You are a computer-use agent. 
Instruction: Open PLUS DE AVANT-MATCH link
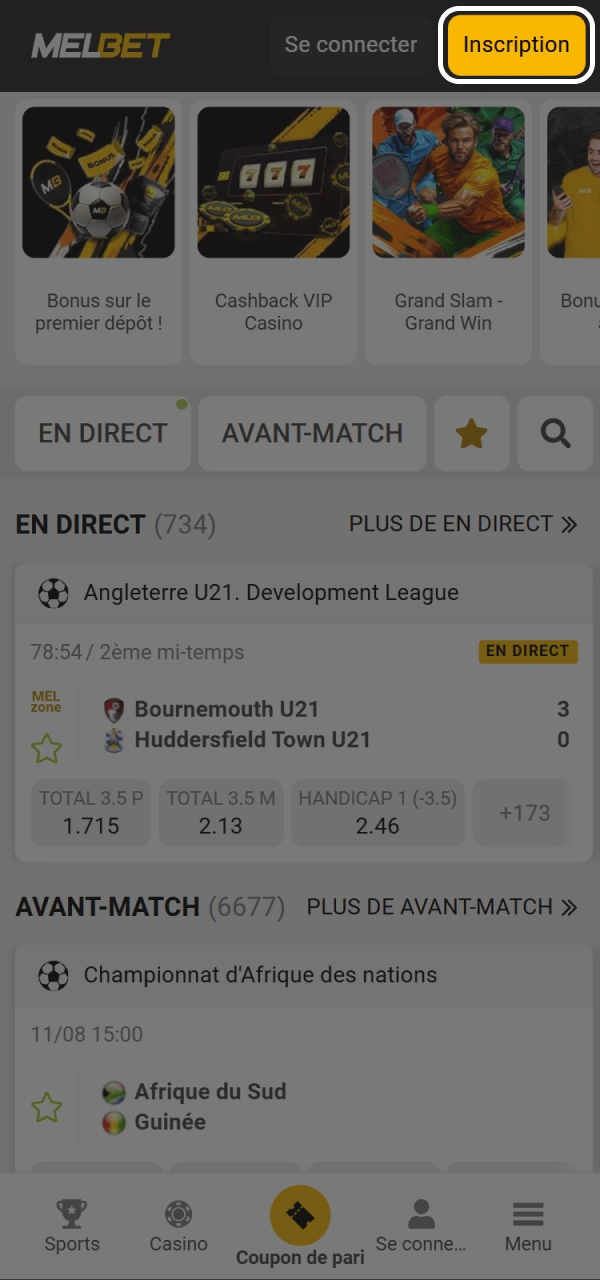pyautogui.click(x=442, y=907)
